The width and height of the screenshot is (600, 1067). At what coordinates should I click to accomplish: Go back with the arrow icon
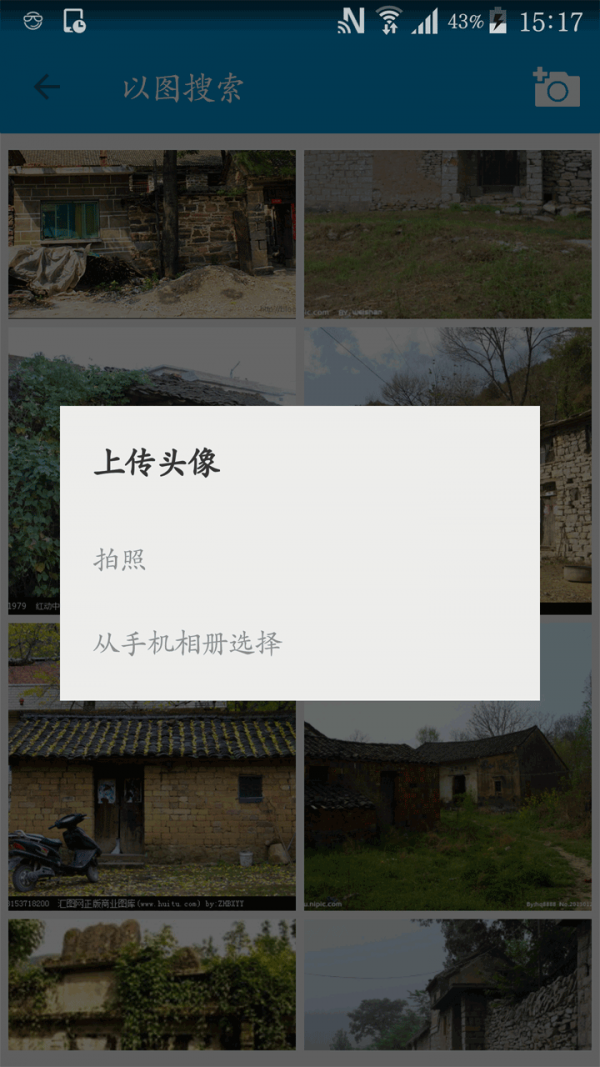click(x=47, y=88)
